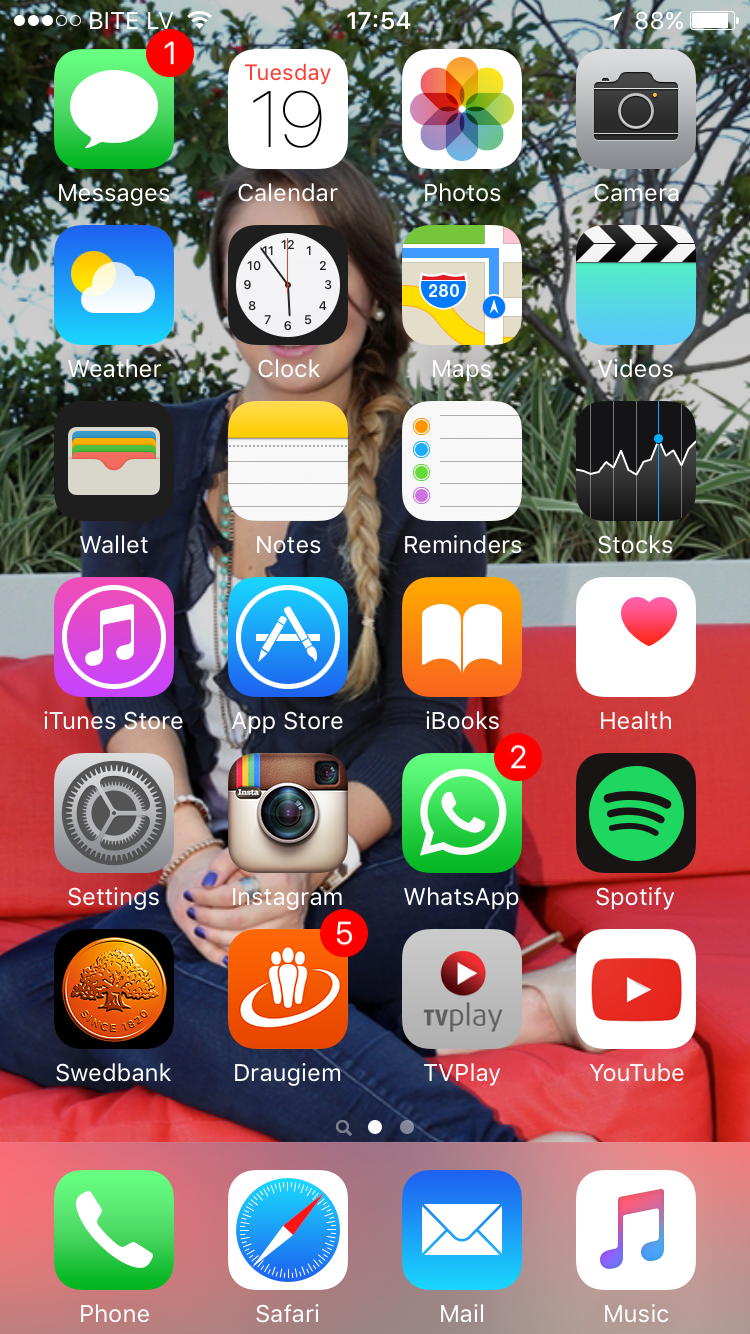Open the Swedbank app
Image resolution: width=750 pixels, height=1334 pixels.
coord(114,990)
